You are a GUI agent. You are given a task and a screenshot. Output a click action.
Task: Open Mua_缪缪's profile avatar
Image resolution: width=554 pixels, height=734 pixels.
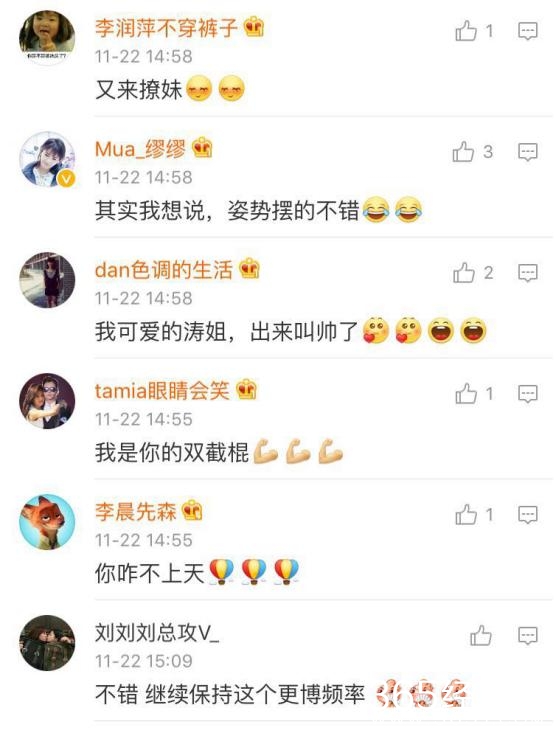[47, 159]
